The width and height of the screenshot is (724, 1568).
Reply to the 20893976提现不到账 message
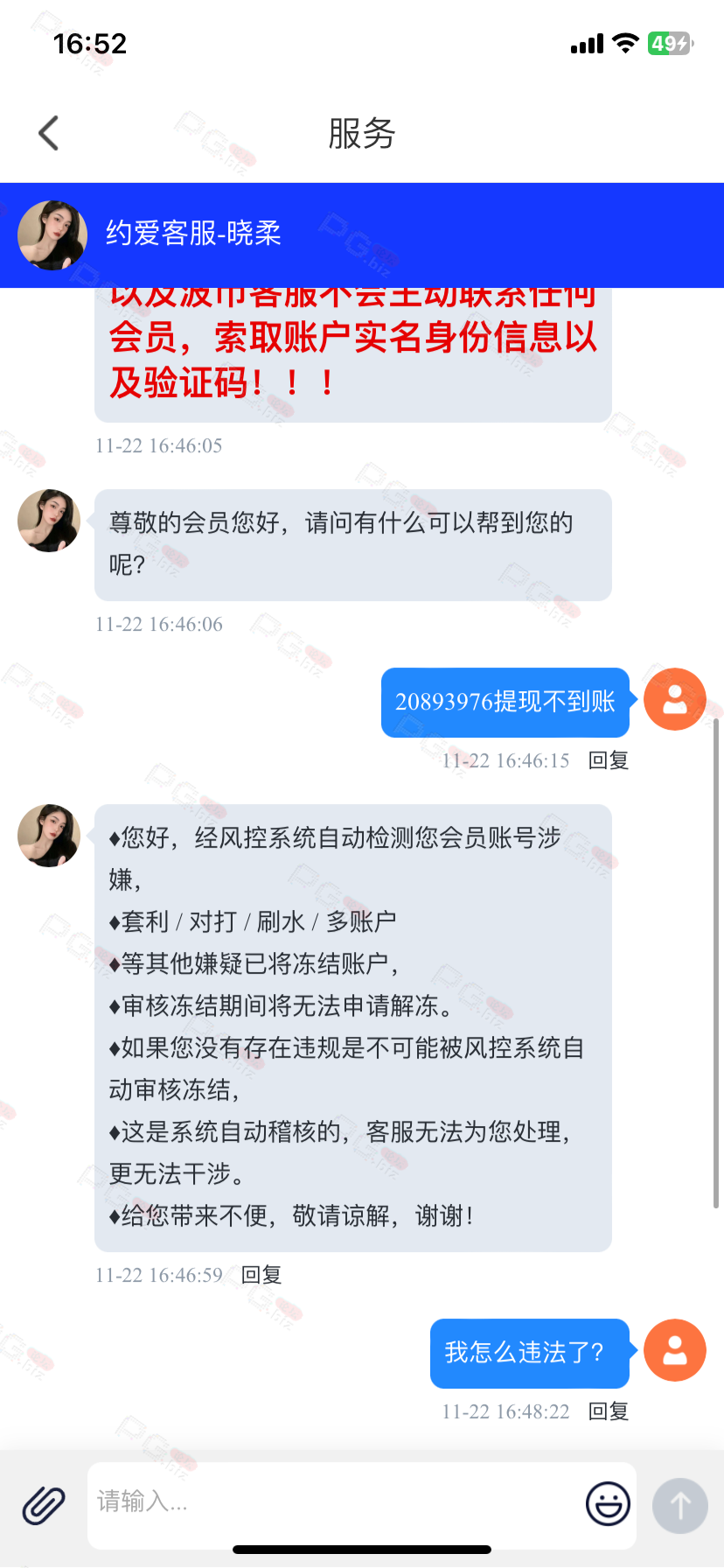pos(609,760)
